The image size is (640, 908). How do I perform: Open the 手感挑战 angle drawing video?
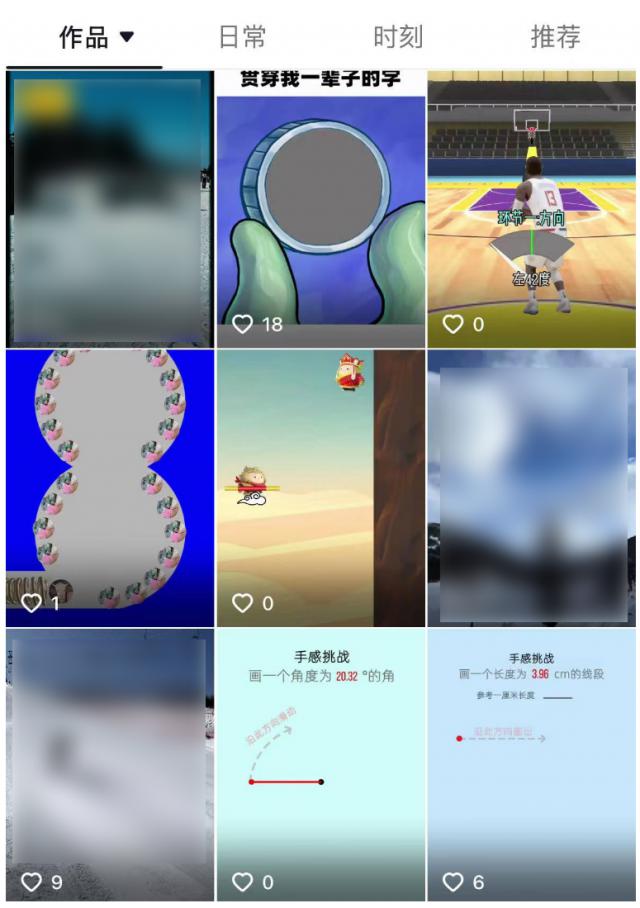pos(320,765)
